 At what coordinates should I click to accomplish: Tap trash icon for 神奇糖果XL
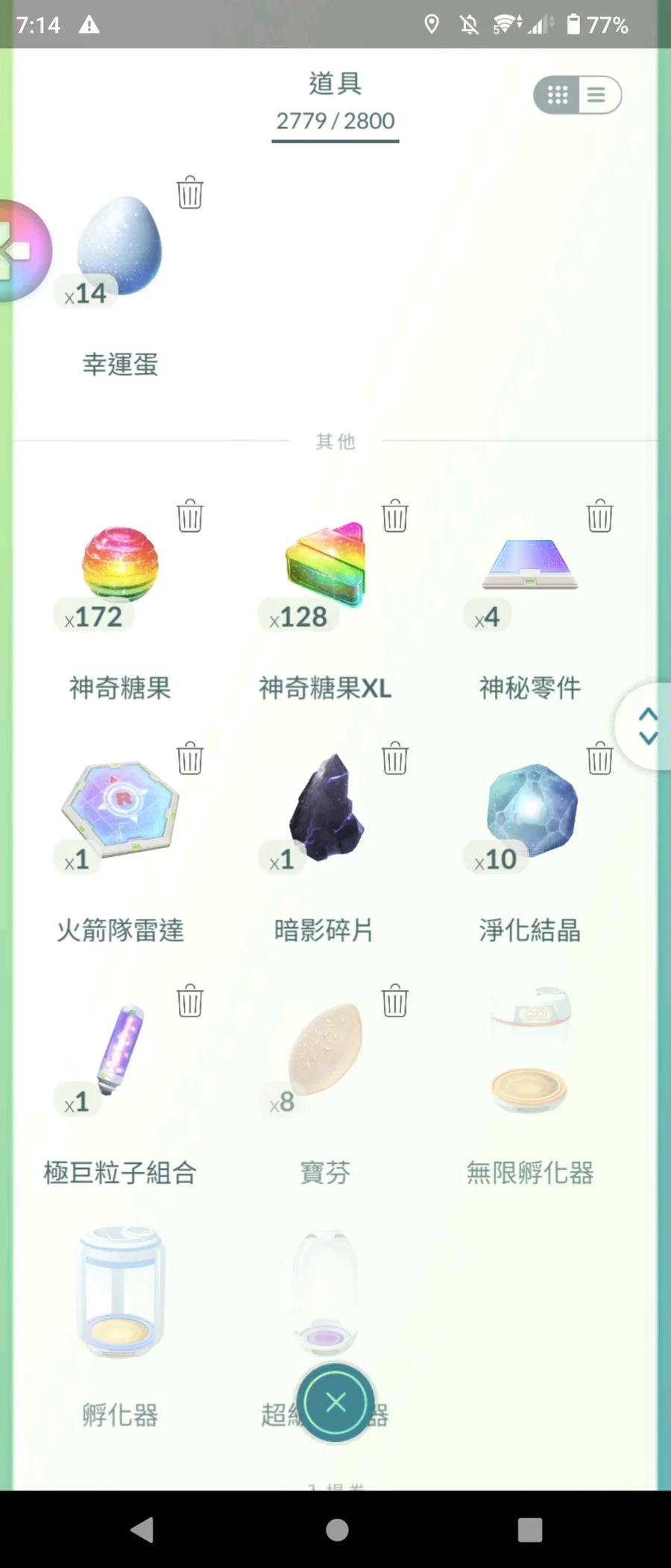pyautogui.click(x=395, y=516)
